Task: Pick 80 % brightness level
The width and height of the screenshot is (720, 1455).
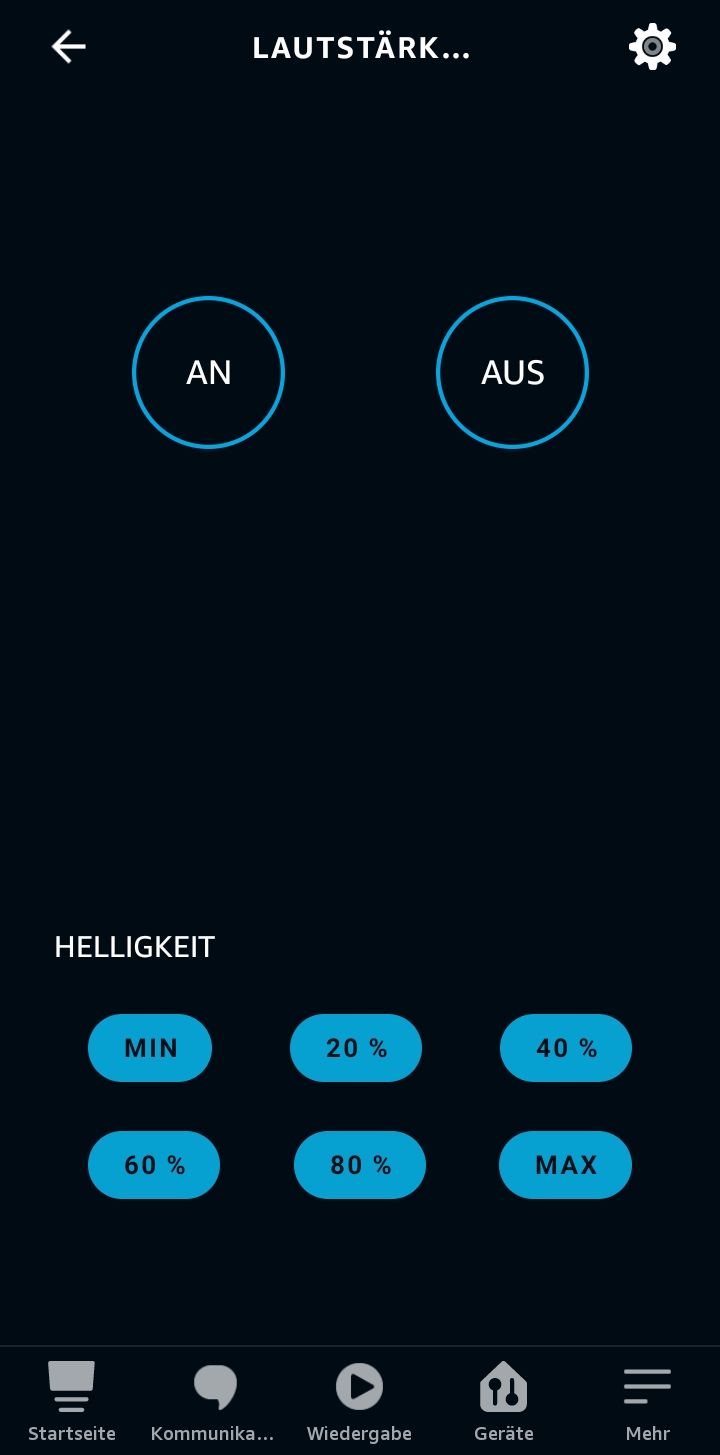Action: pyautogui.click(x=360, y=1165)
